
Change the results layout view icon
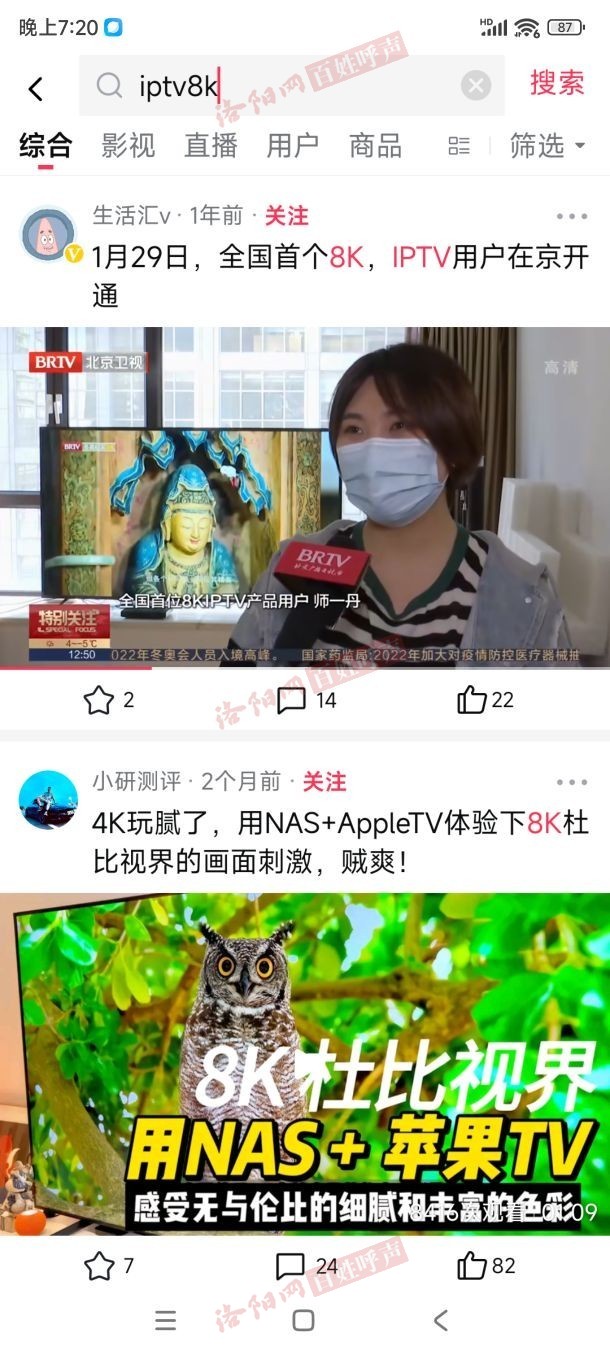coord(459,146)
